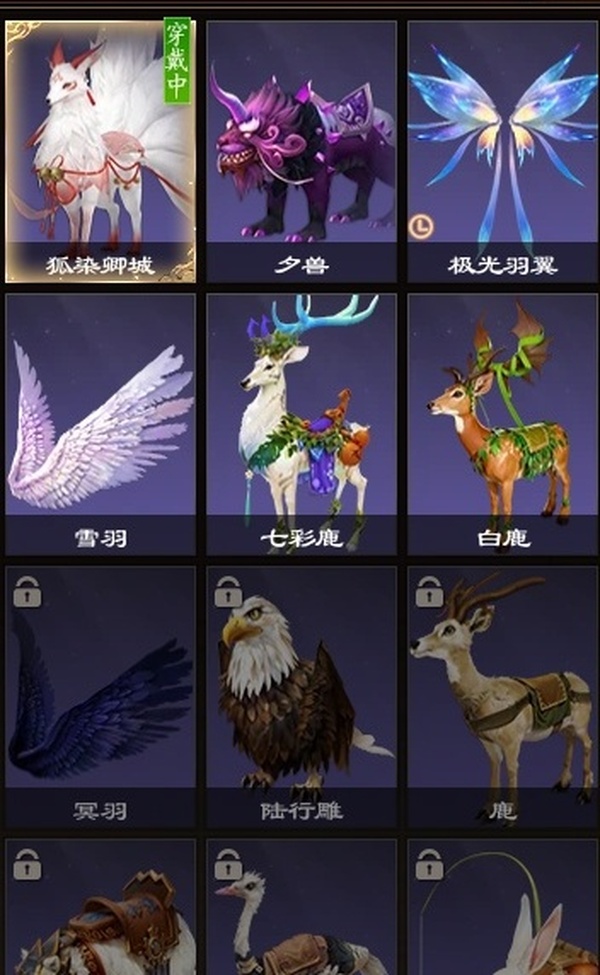Pick the 白鹿 deer mount card
This screenshot has width=600, height=975.
(502, 425)
